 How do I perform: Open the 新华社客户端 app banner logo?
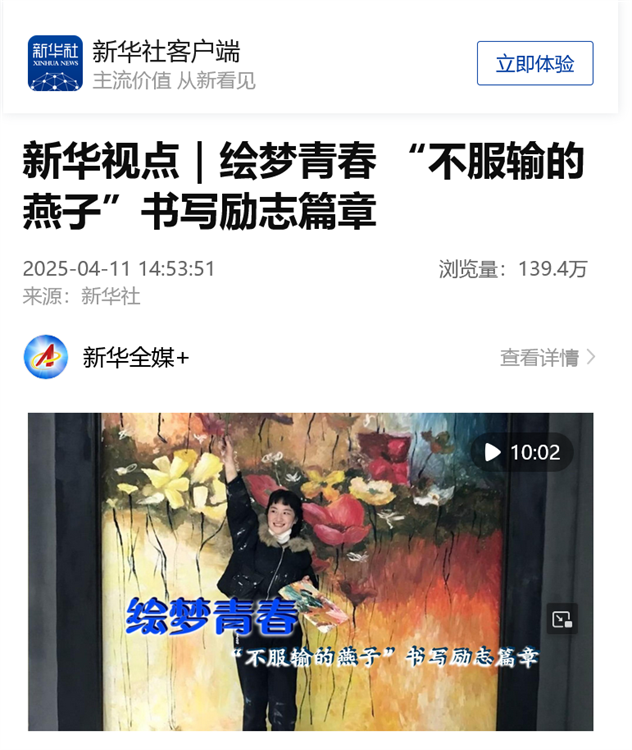click(x=55, y=64)
